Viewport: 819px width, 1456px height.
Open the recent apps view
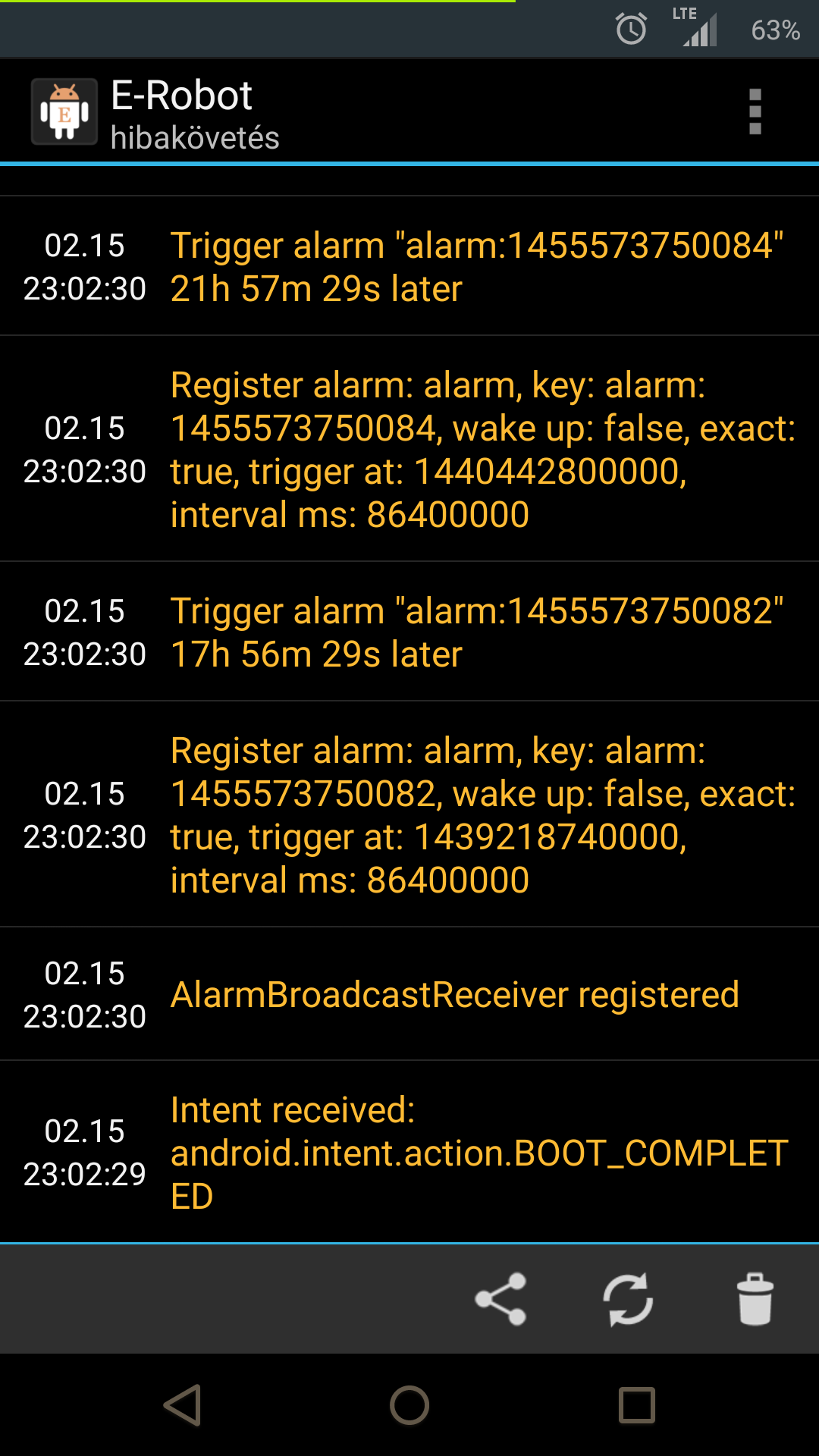[x=637, y=1405]
